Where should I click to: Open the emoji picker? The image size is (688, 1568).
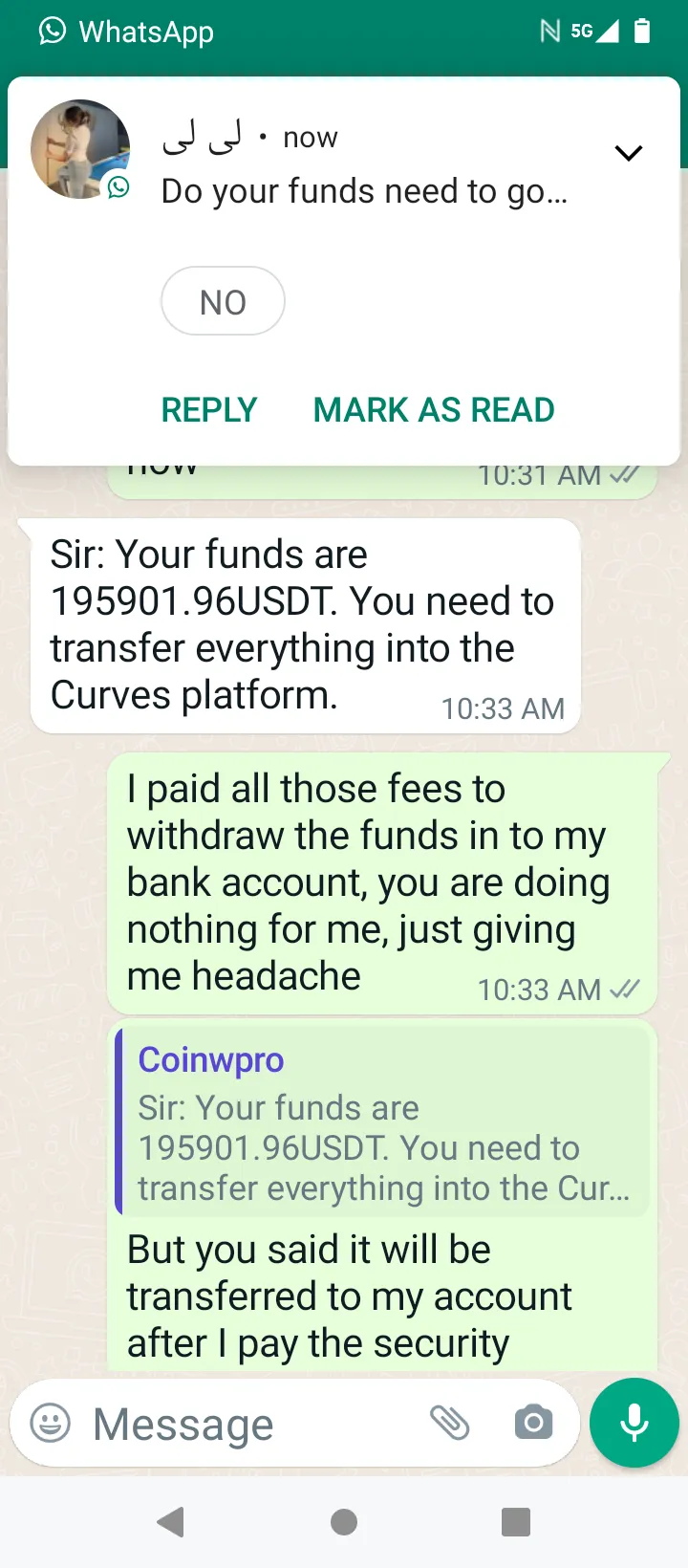point(51,1423)
